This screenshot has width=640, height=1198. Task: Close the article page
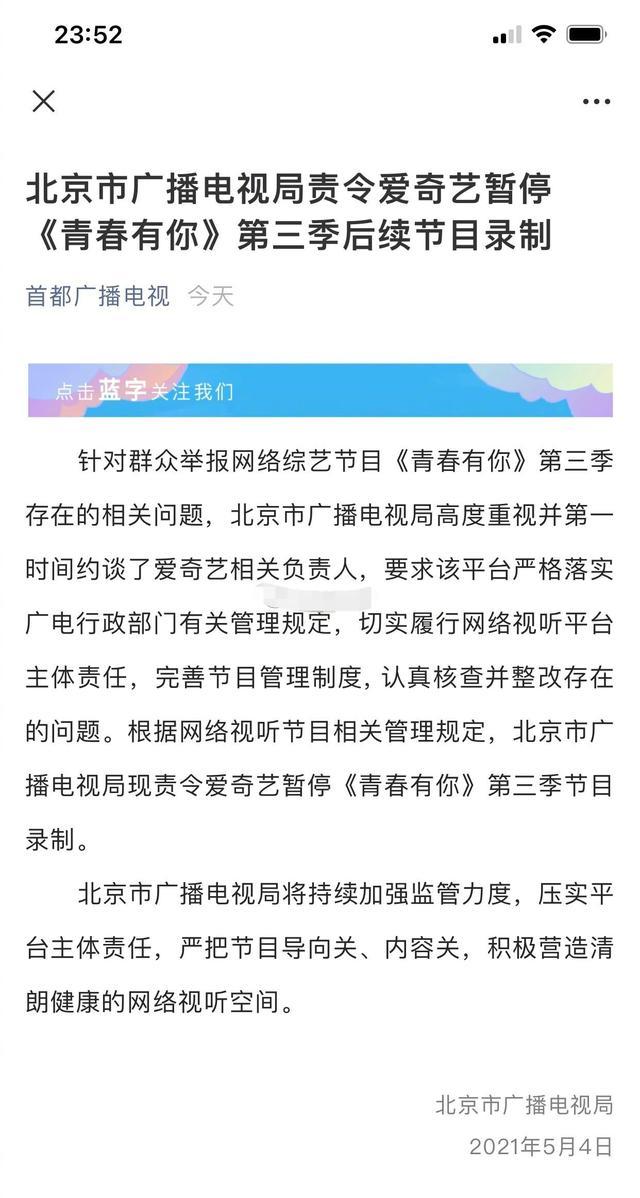(43, 101)
